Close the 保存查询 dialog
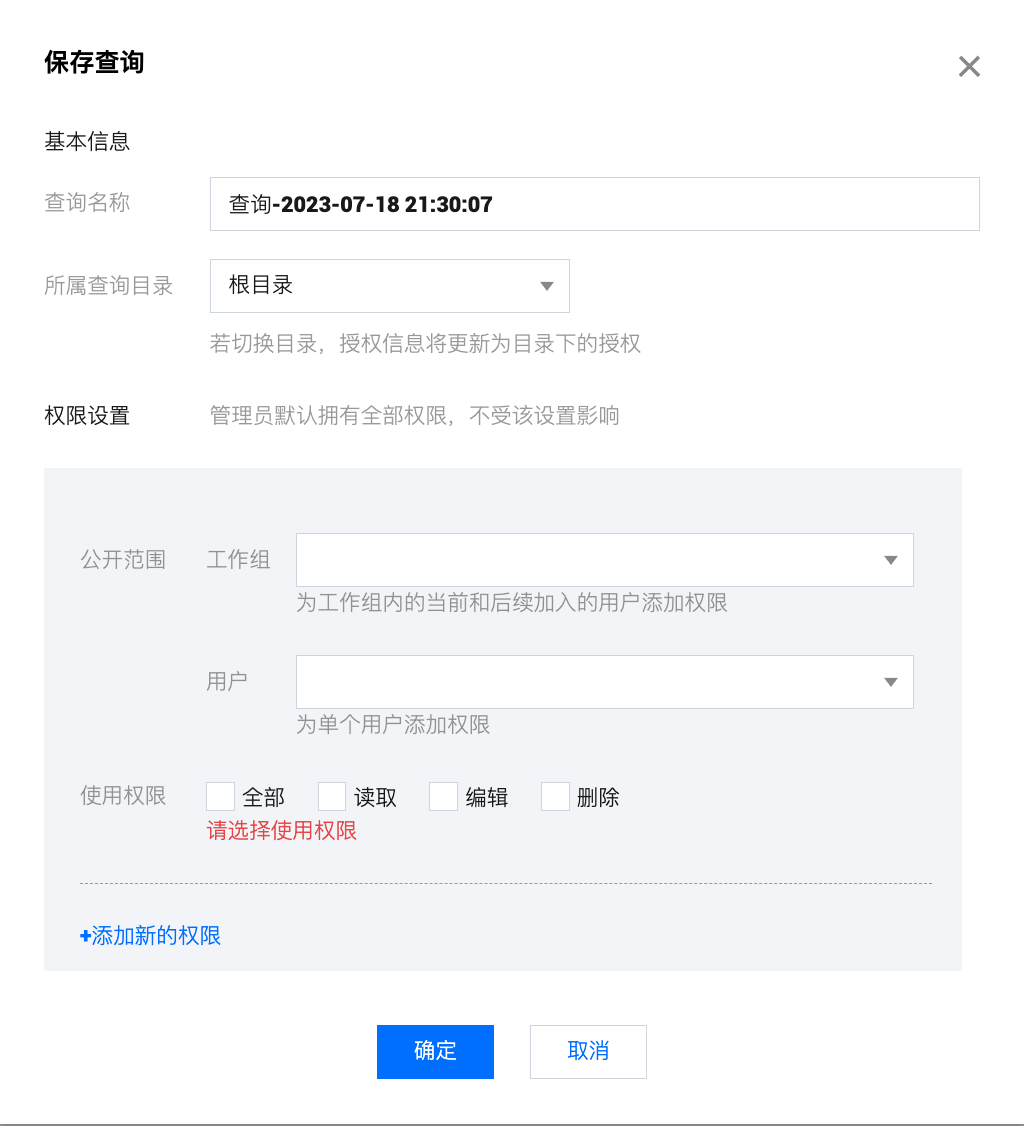 tap(969, 67)
